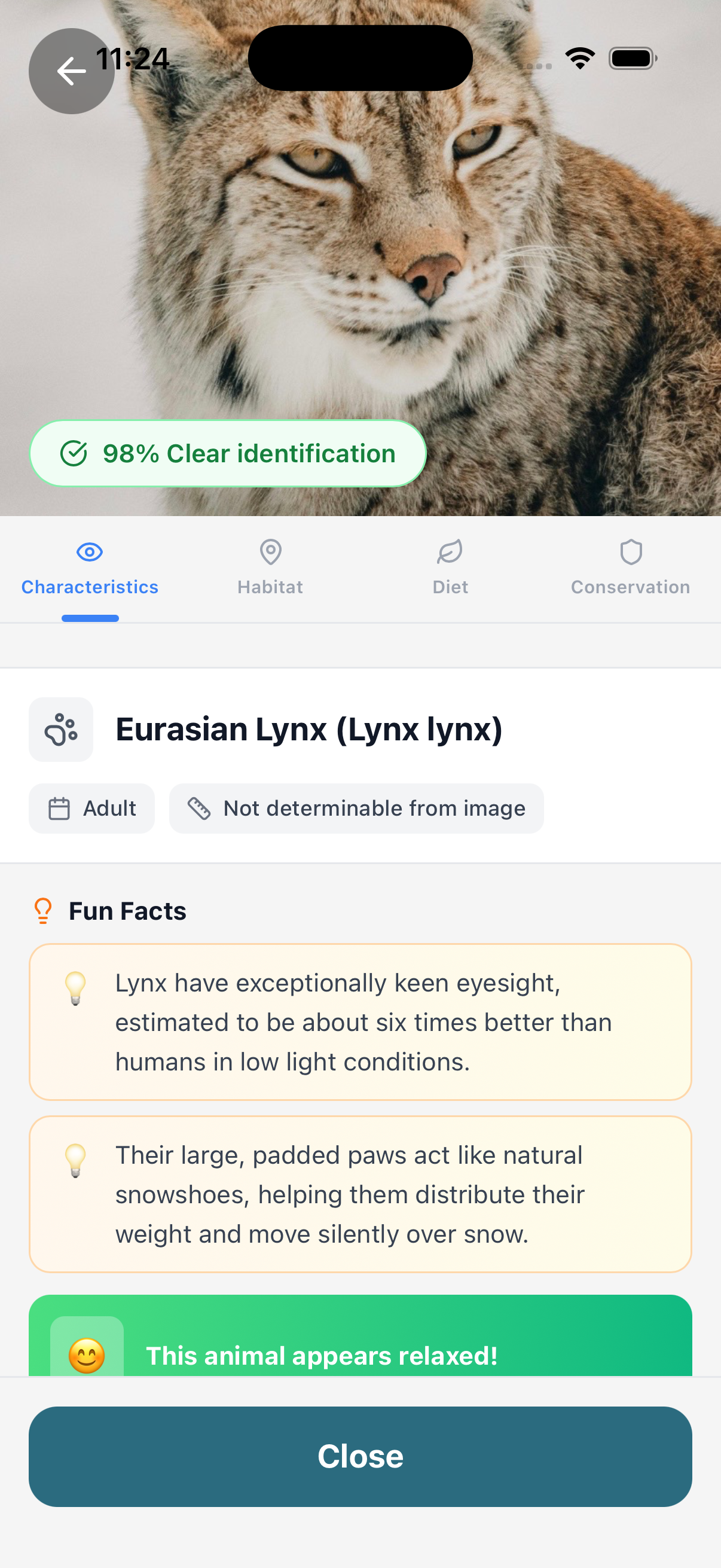Image resolution: width=721 pixels, height=1568 pixels.
Task: Open the Conservation tab
Action: (630, 569)
